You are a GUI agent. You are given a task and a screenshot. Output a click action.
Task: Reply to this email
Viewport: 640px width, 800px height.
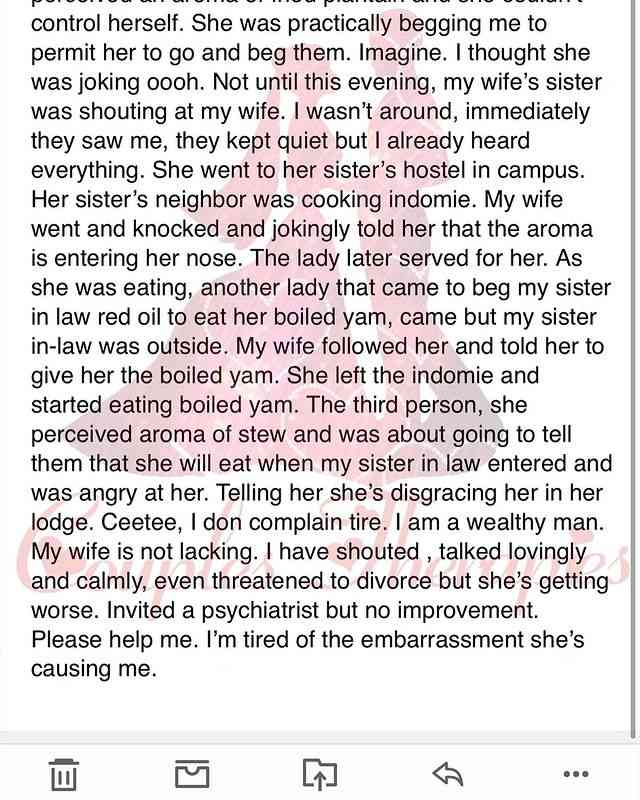(447, 774)
